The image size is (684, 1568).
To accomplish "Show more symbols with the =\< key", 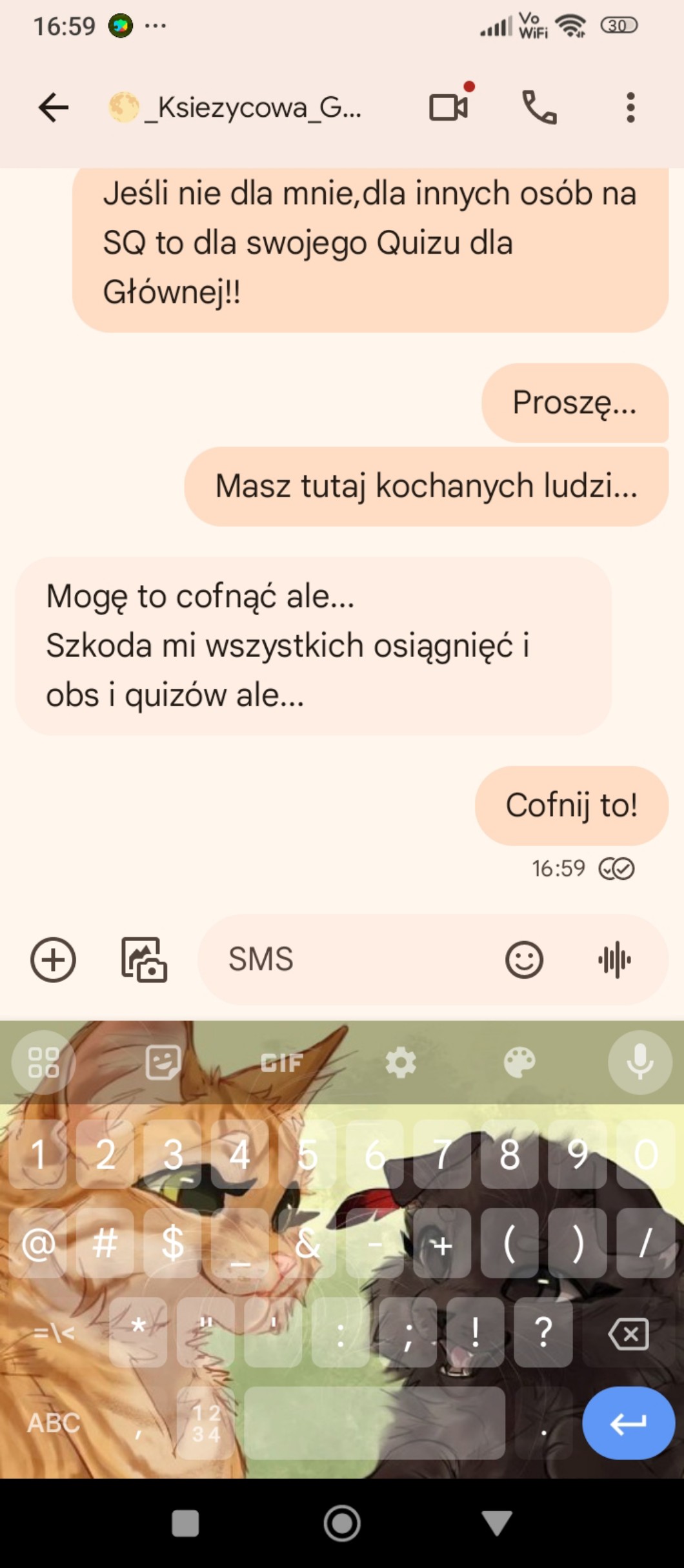I will click(54, 1333).
